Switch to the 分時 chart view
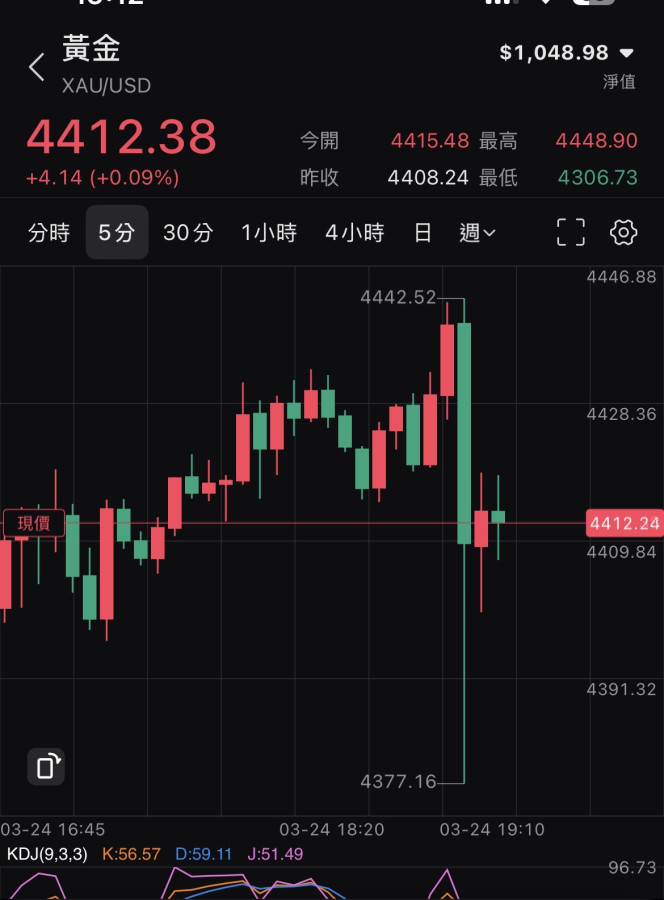The image size is (664, 900). click(49, 233)
